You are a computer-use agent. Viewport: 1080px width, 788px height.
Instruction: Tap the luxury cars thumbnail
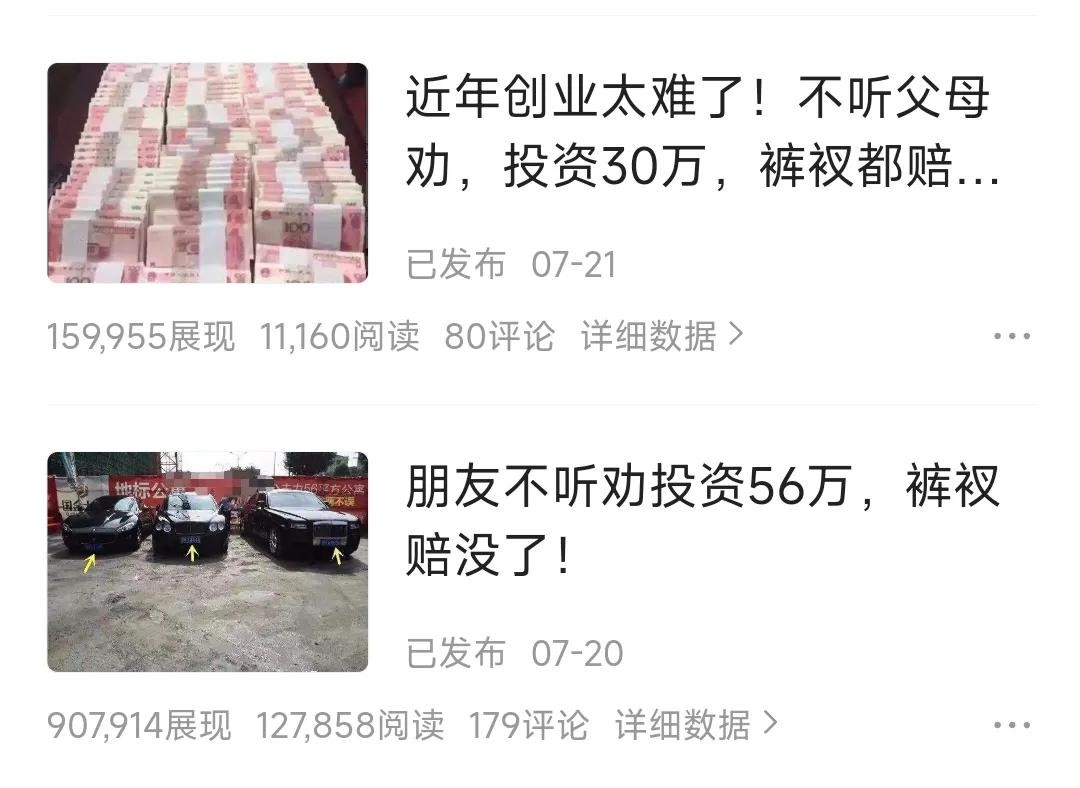click(x=207, y=562)
